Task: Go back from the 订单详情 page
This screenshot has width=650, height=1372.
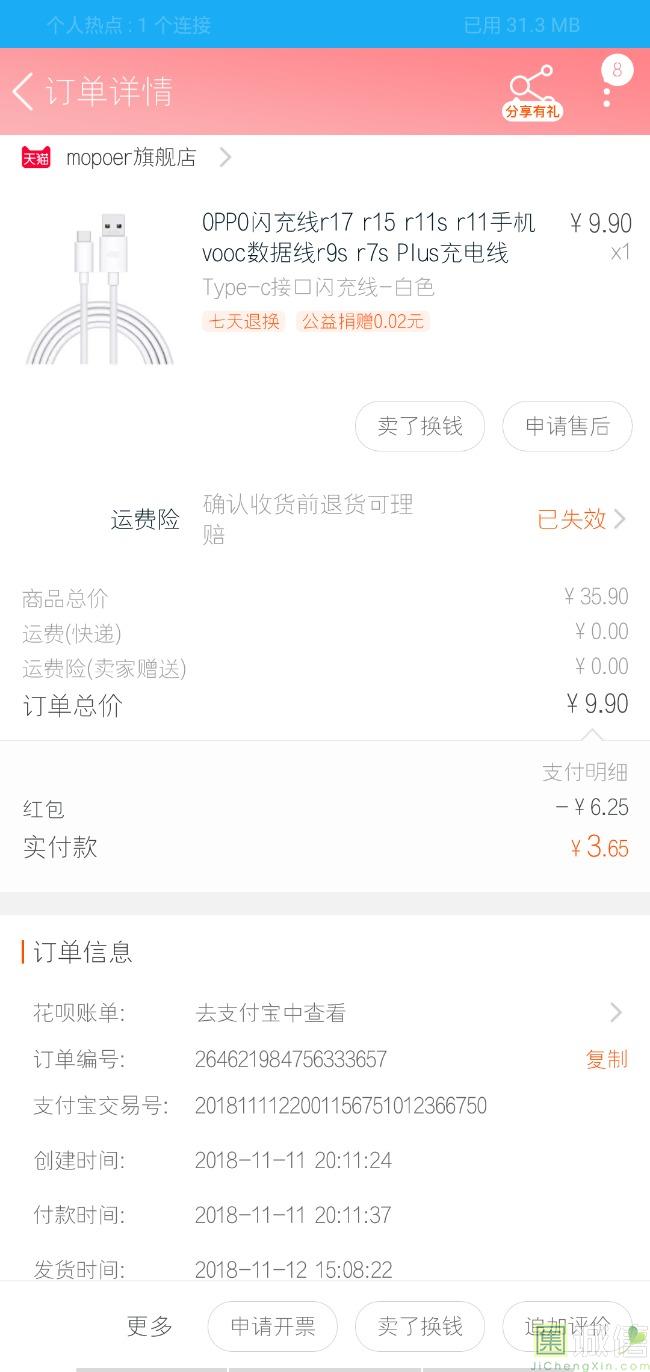Action: tap(24, 91)
